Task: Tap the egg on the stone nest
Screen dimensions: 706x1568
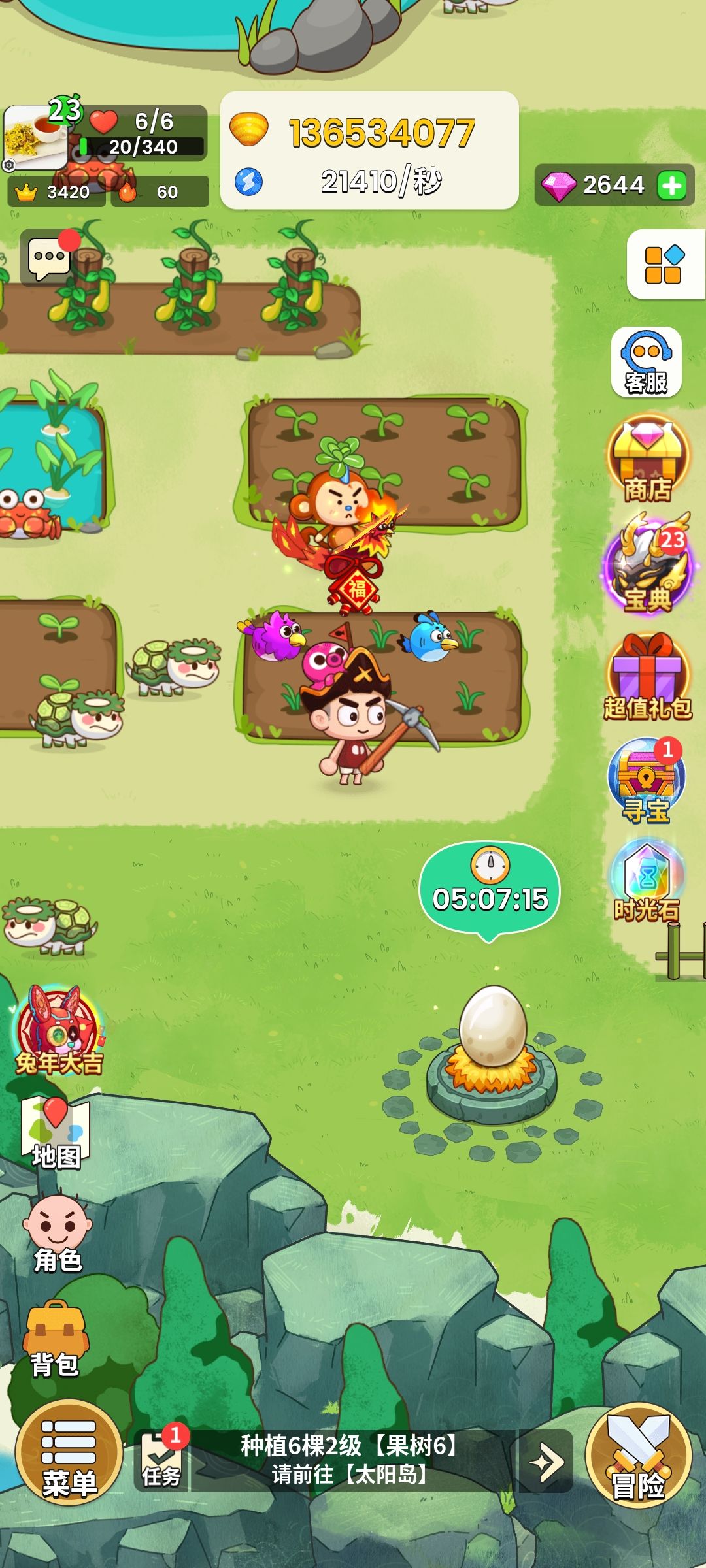Action: pyautogui.click(x=493, y=1027)
